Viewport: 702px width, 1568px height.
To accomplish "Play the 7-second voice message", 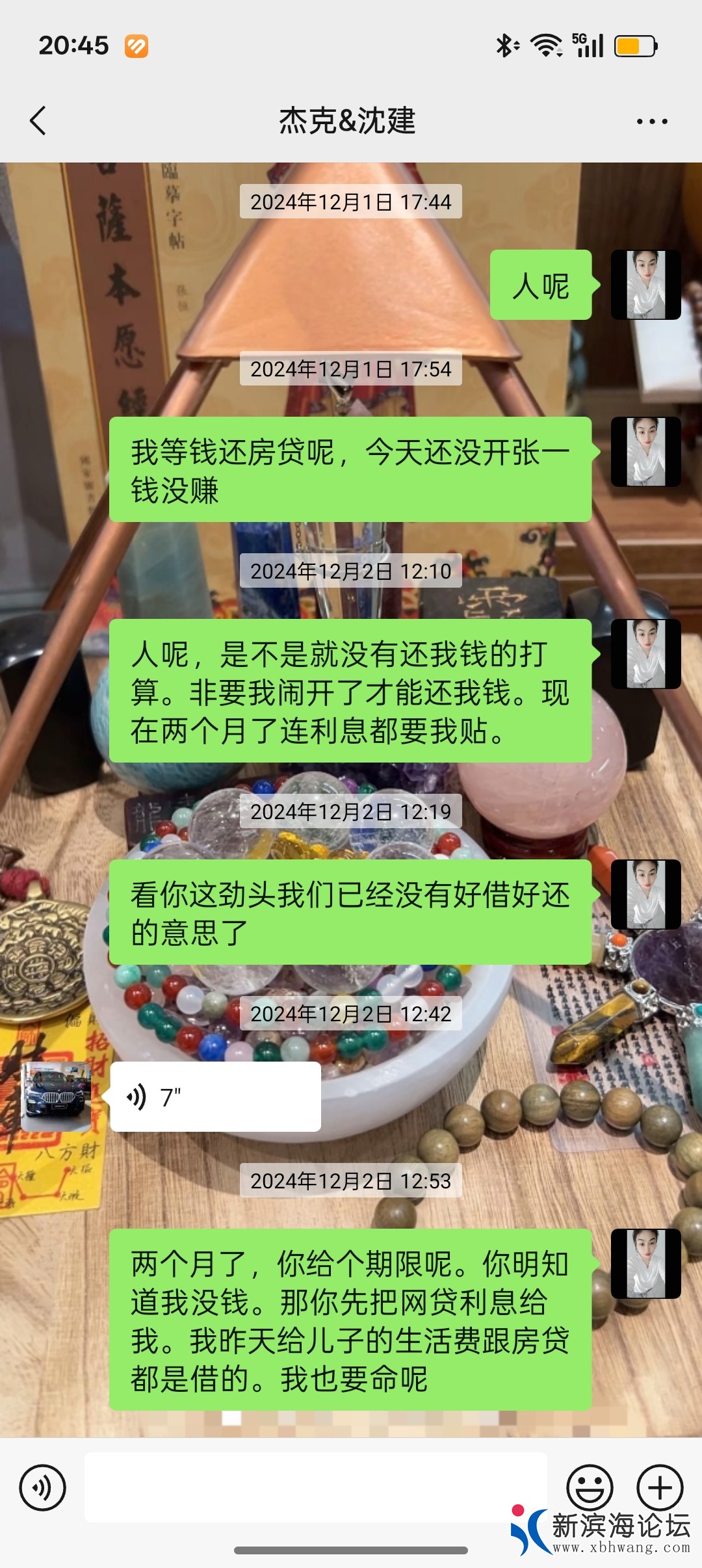I will click(215, 1097).
